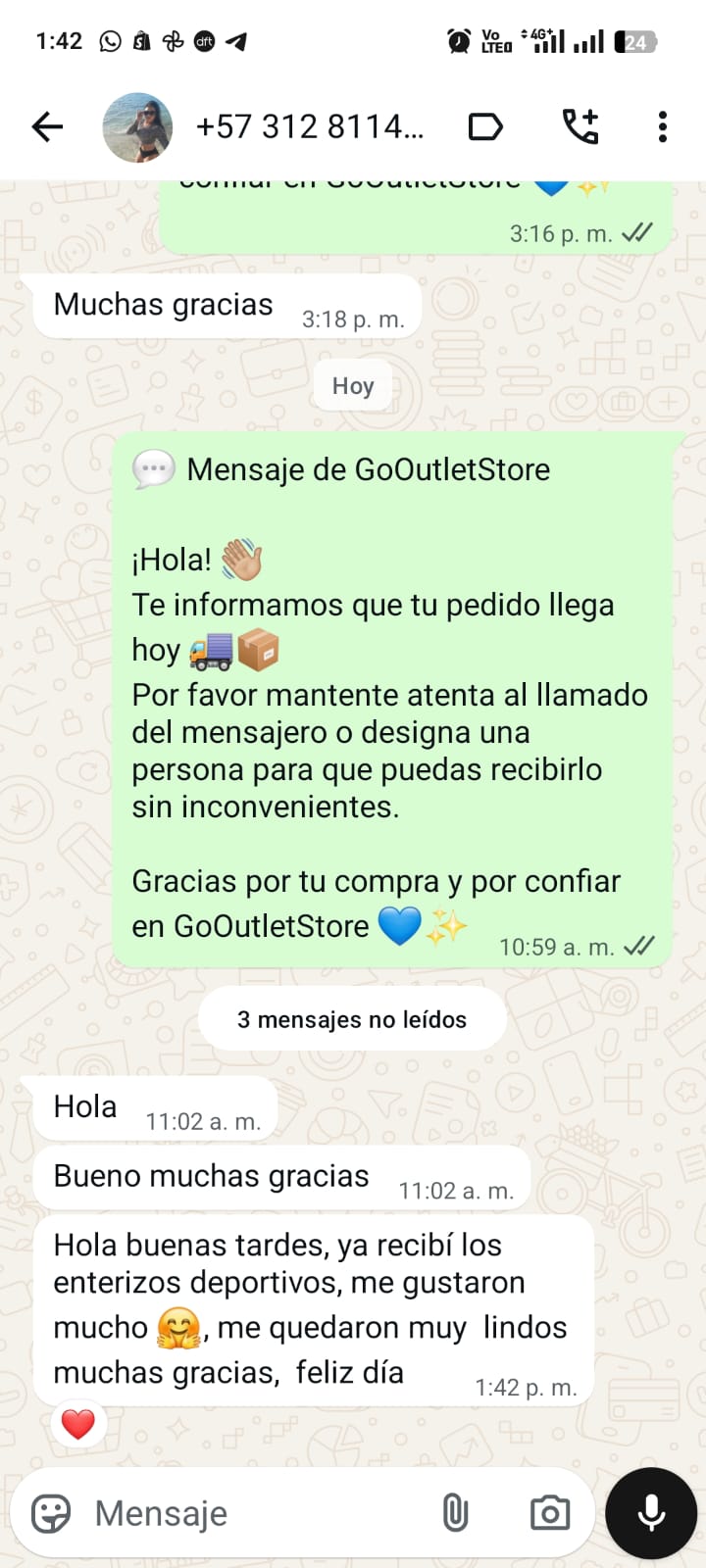Image resolution: width=706 pixels, height=1568 pixels.
Task: Record a voice message with the microphone
Action: 651,1513
